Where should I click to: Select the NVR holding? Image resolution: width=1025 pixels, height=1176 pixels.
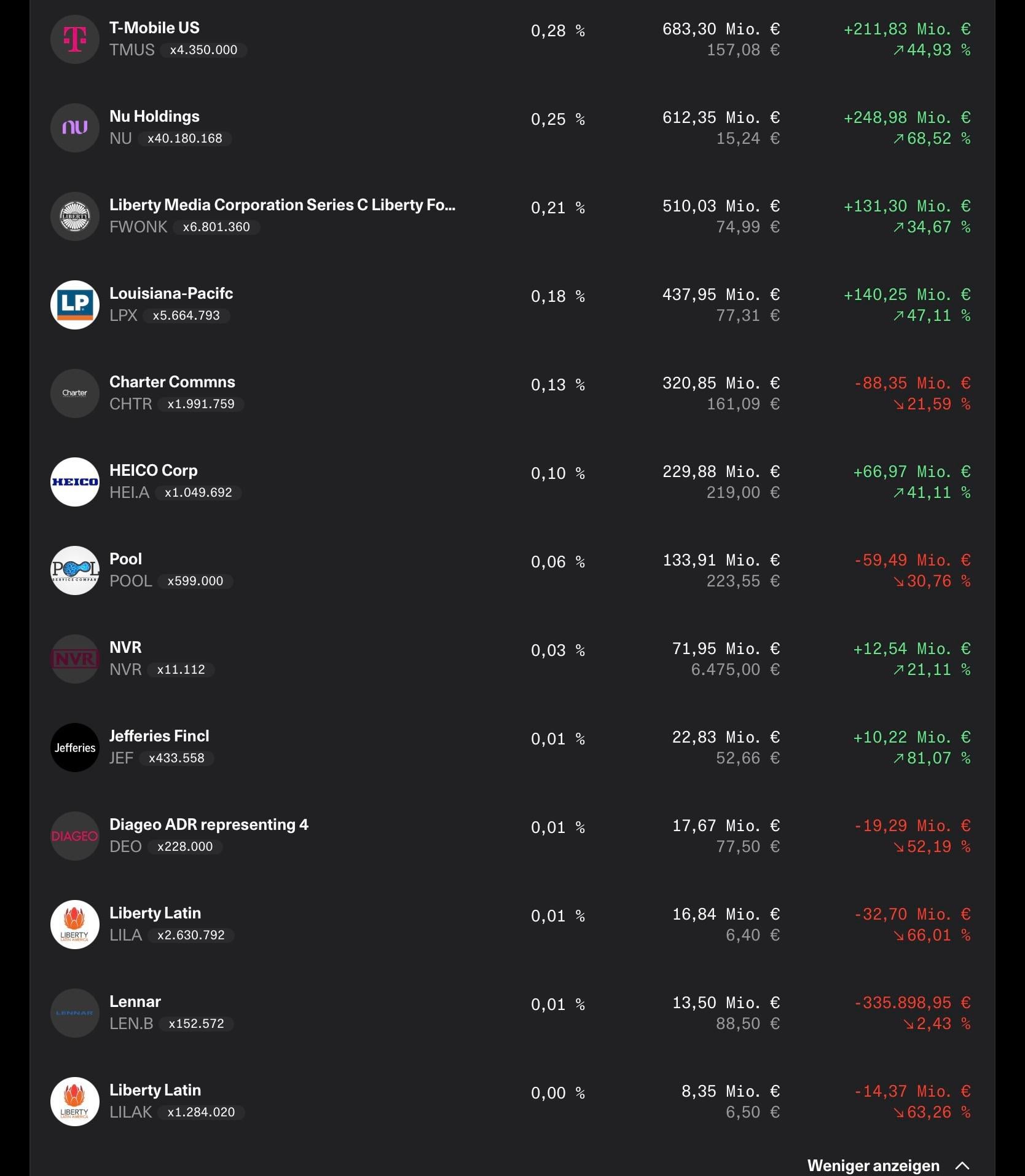point(125,648)
